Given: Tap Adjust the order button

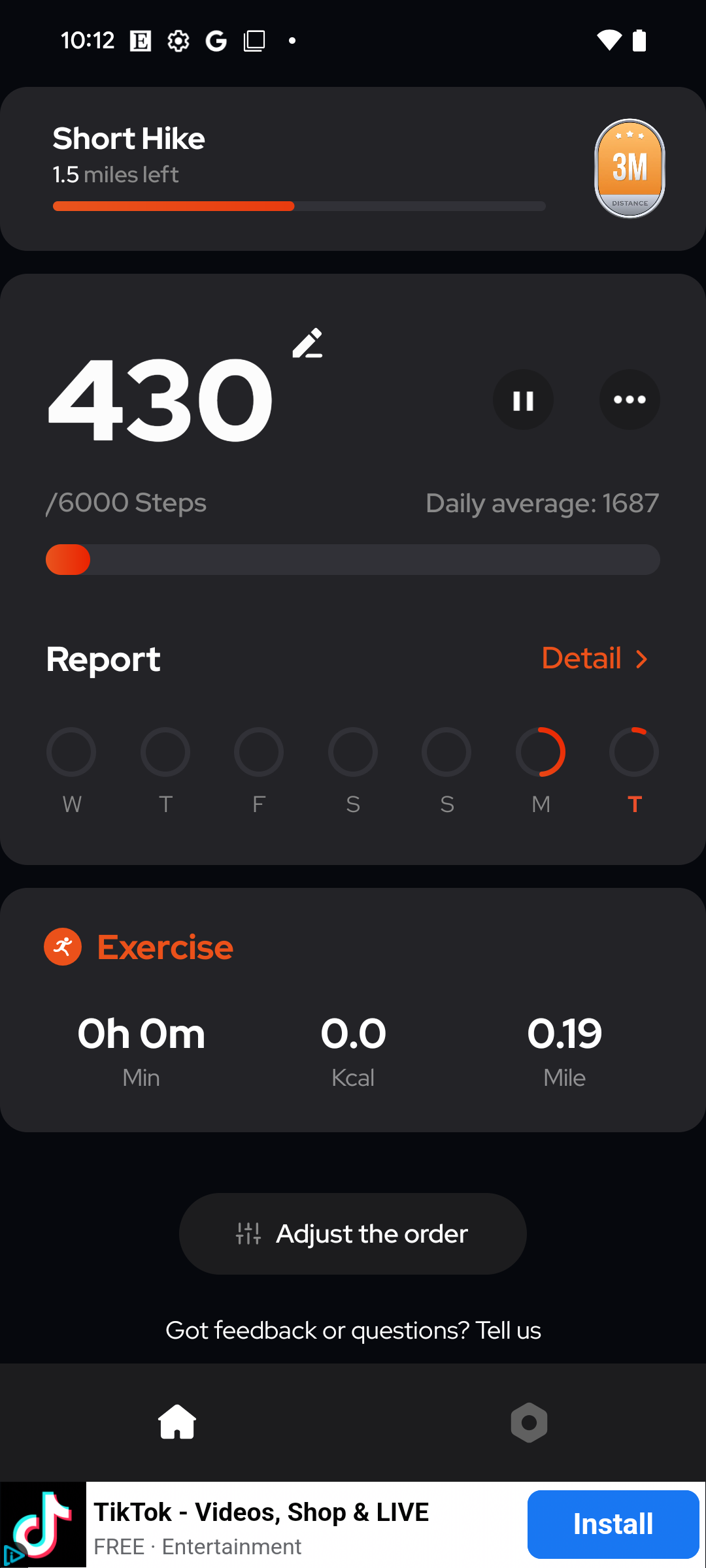Looking at the screenshot, I should (353, 1233).
